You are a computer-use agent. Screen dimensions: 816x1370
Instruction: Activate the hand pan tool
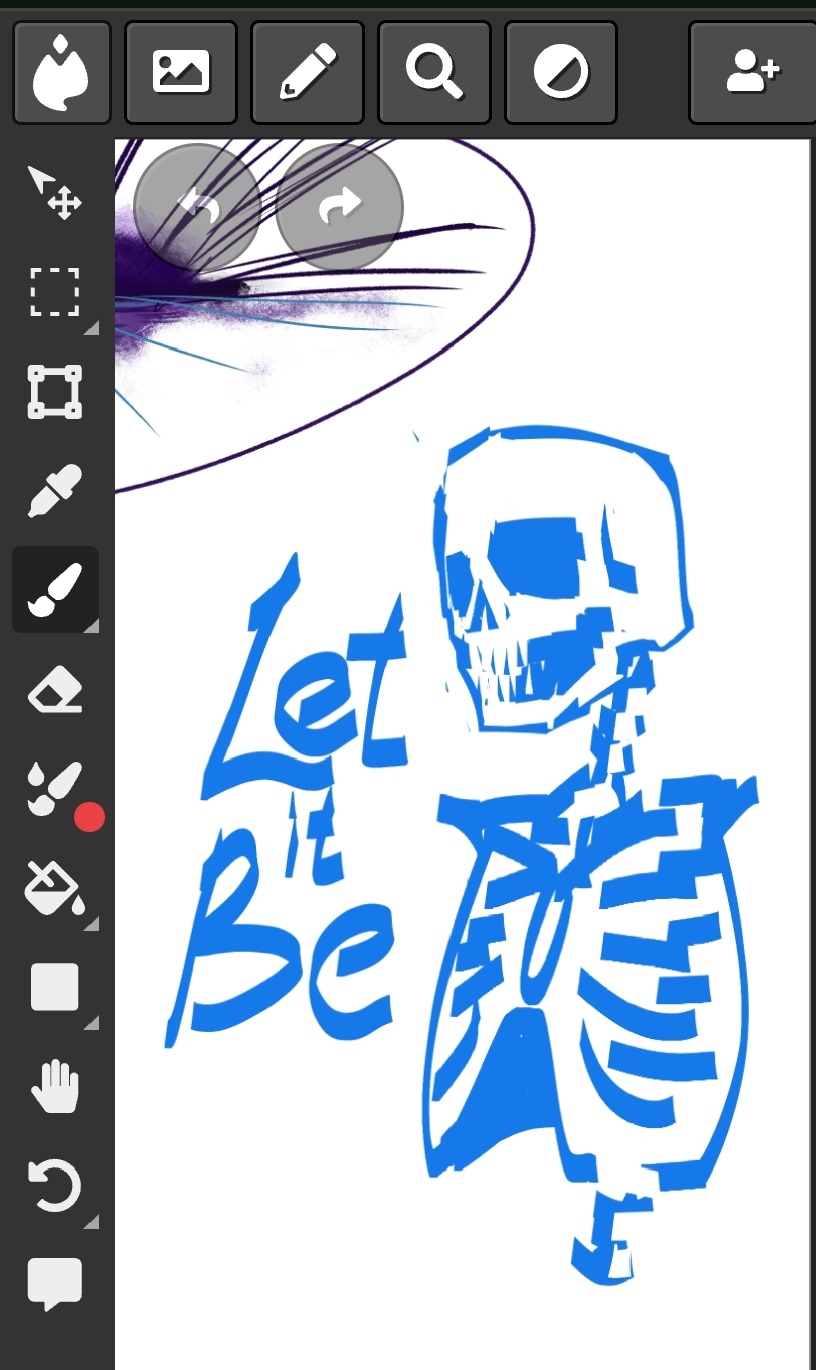click(x=55, y=1086)
